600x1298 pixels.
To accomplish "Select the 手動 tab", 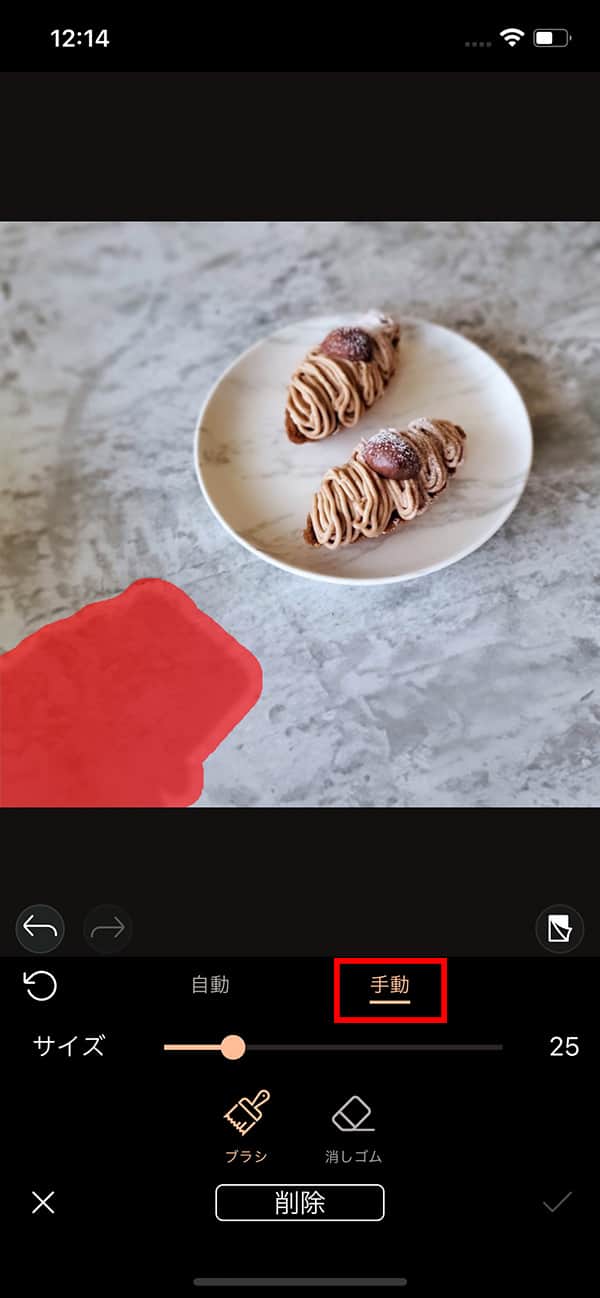I will [390, 986].
